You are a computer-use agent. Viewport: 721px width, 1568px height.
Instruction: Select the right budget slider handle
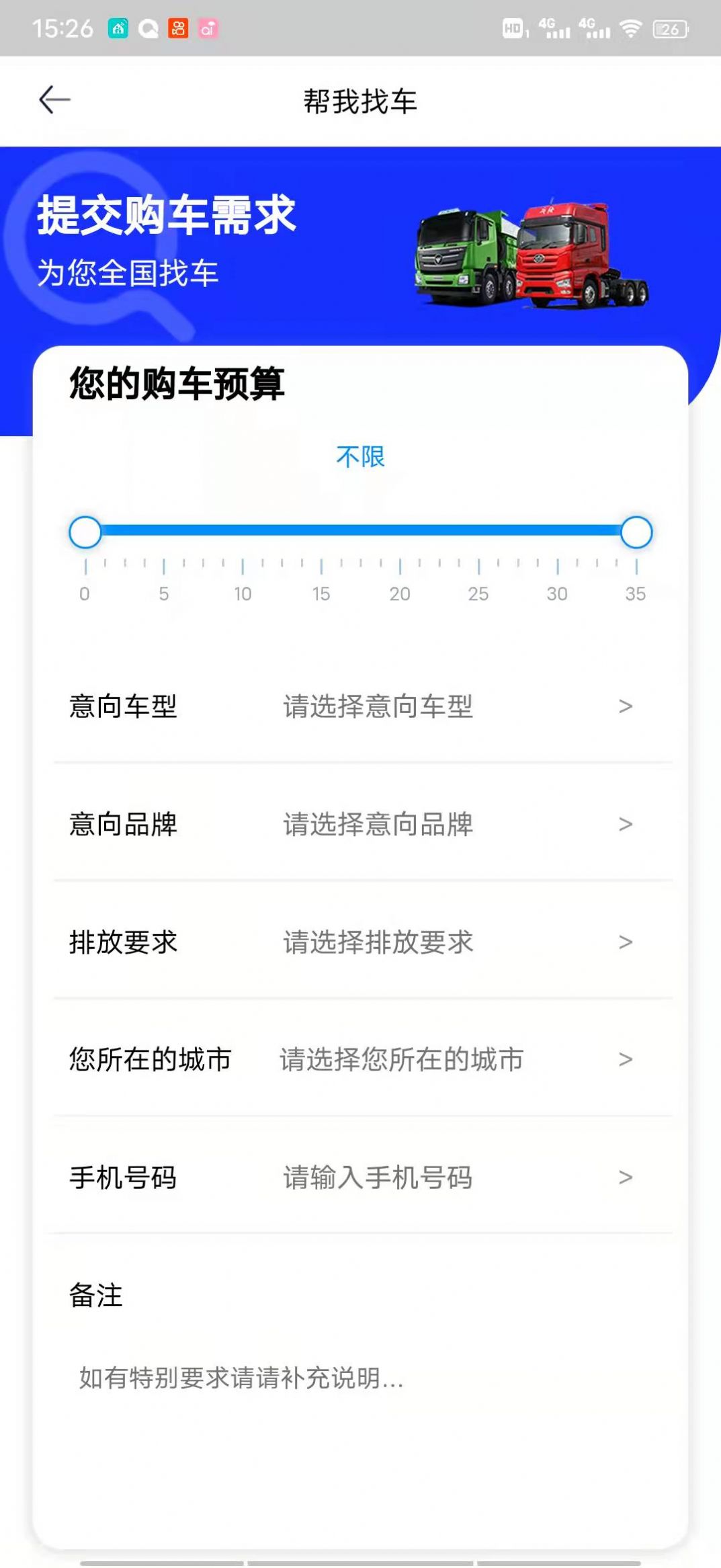click(x=636, y=532)
